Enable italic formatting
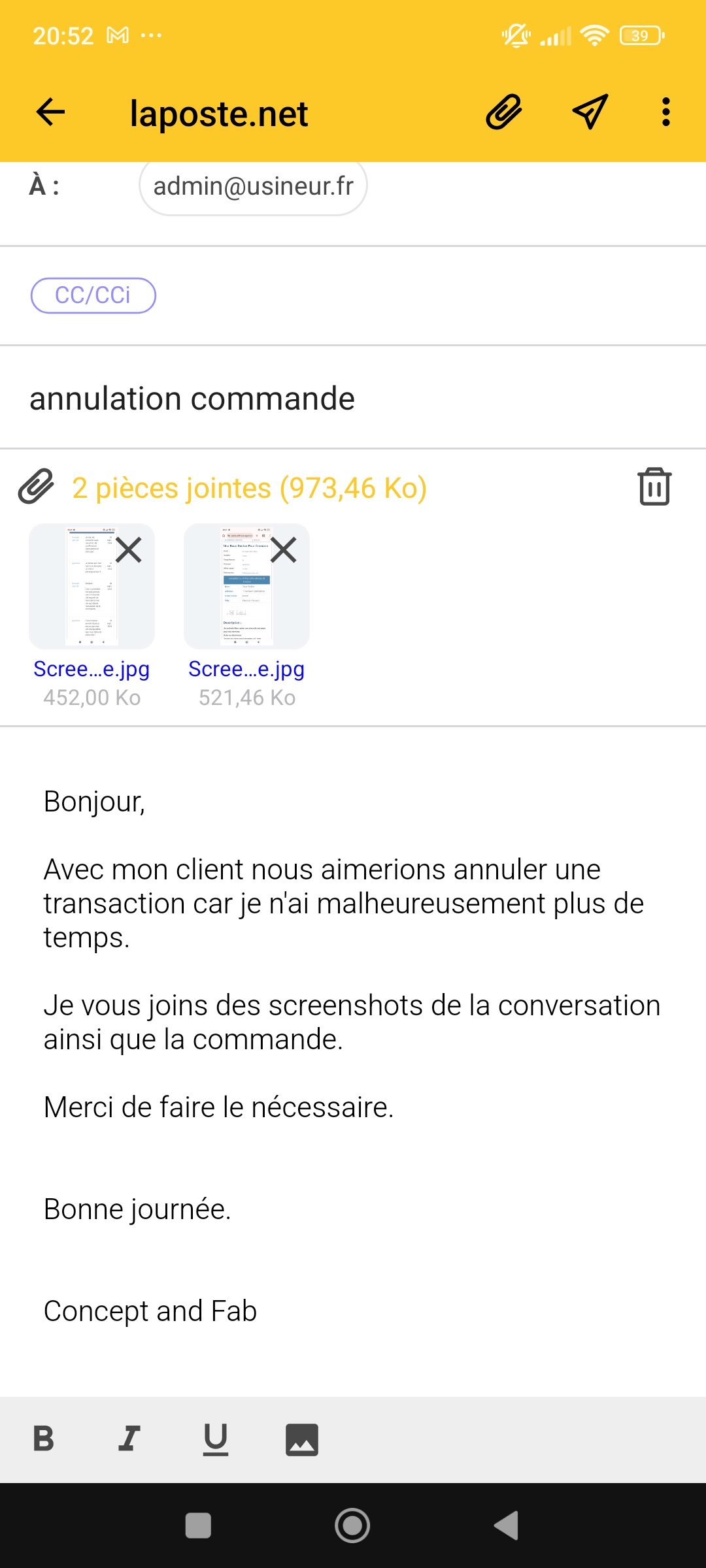The image size is (706, 1568). [x=129, y=1439]
